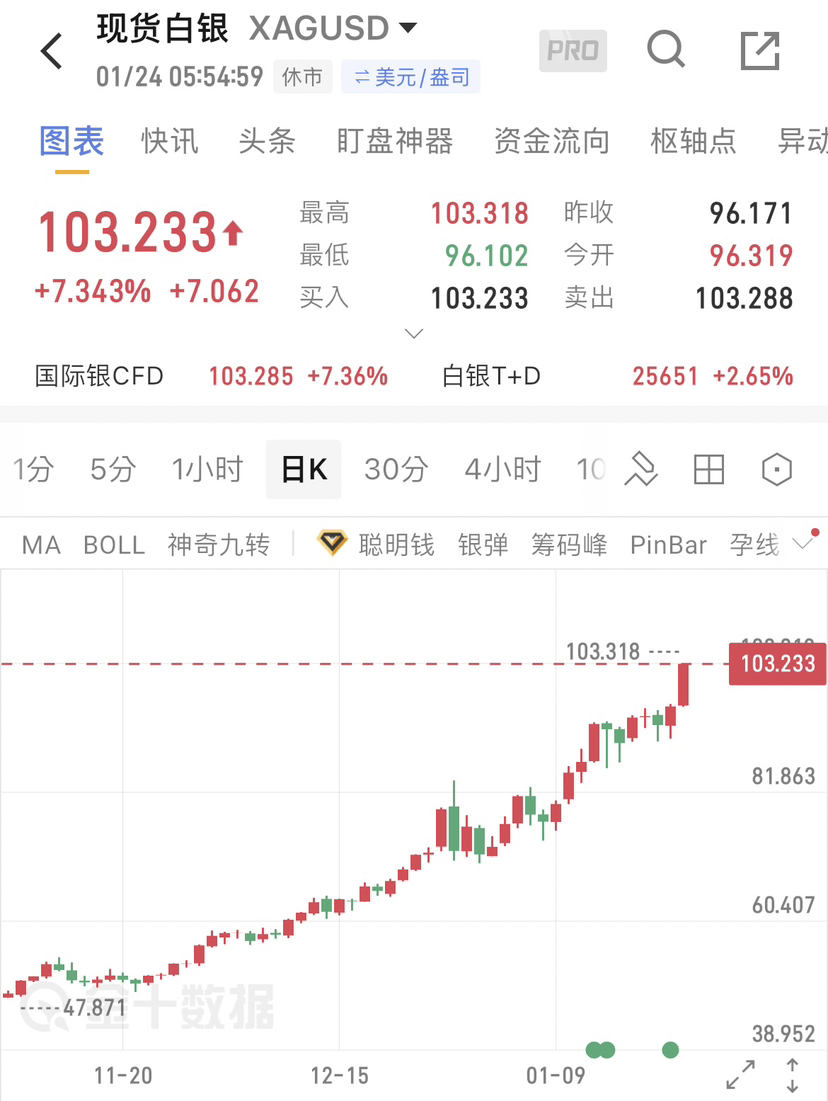Share this quote page
This screenshot has width=828, height=1101.
point(760,51)
